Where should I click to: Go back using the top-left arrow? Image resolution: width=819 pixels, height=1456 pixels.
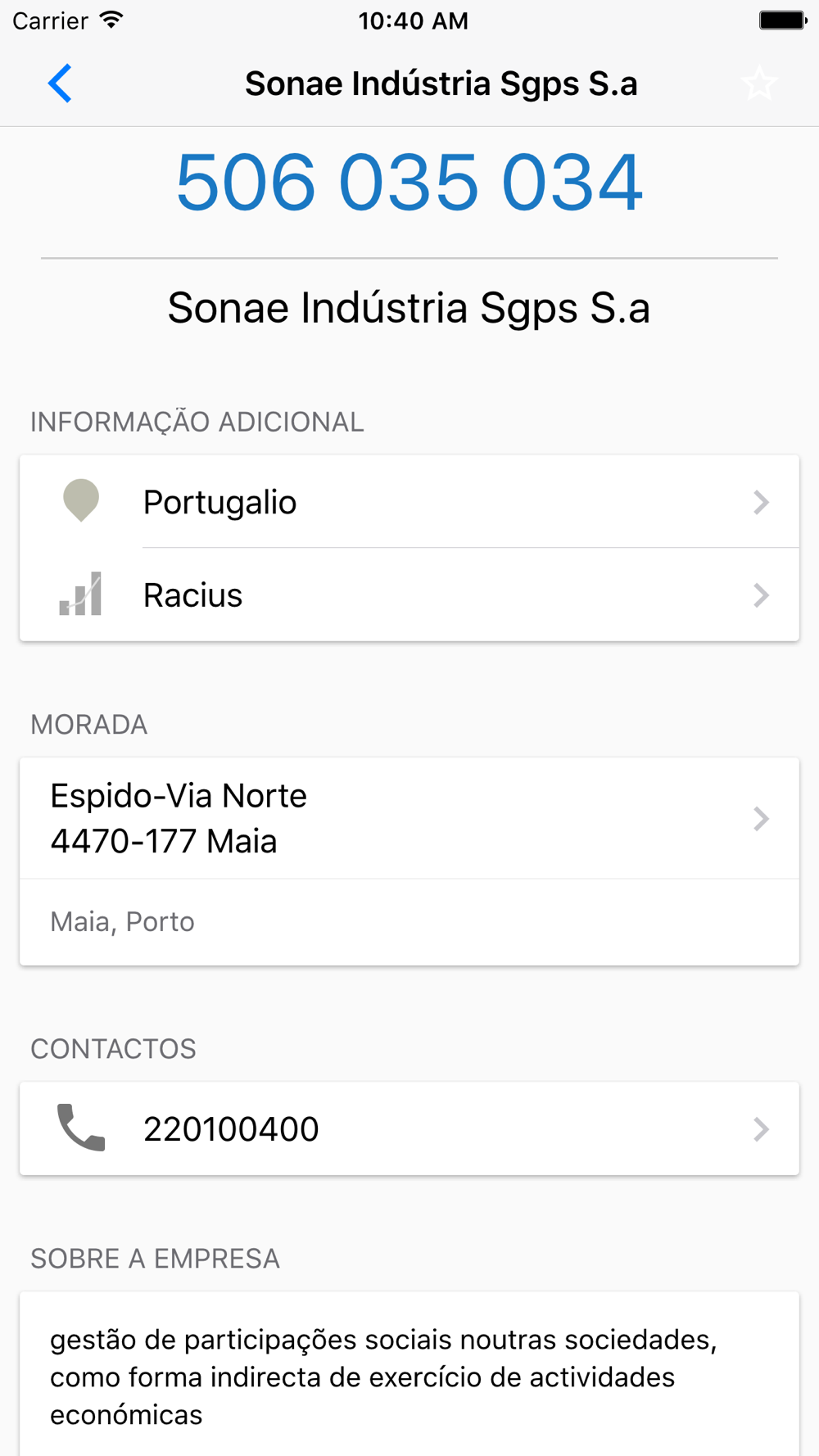pyautogui.click(x=60, y=84)
